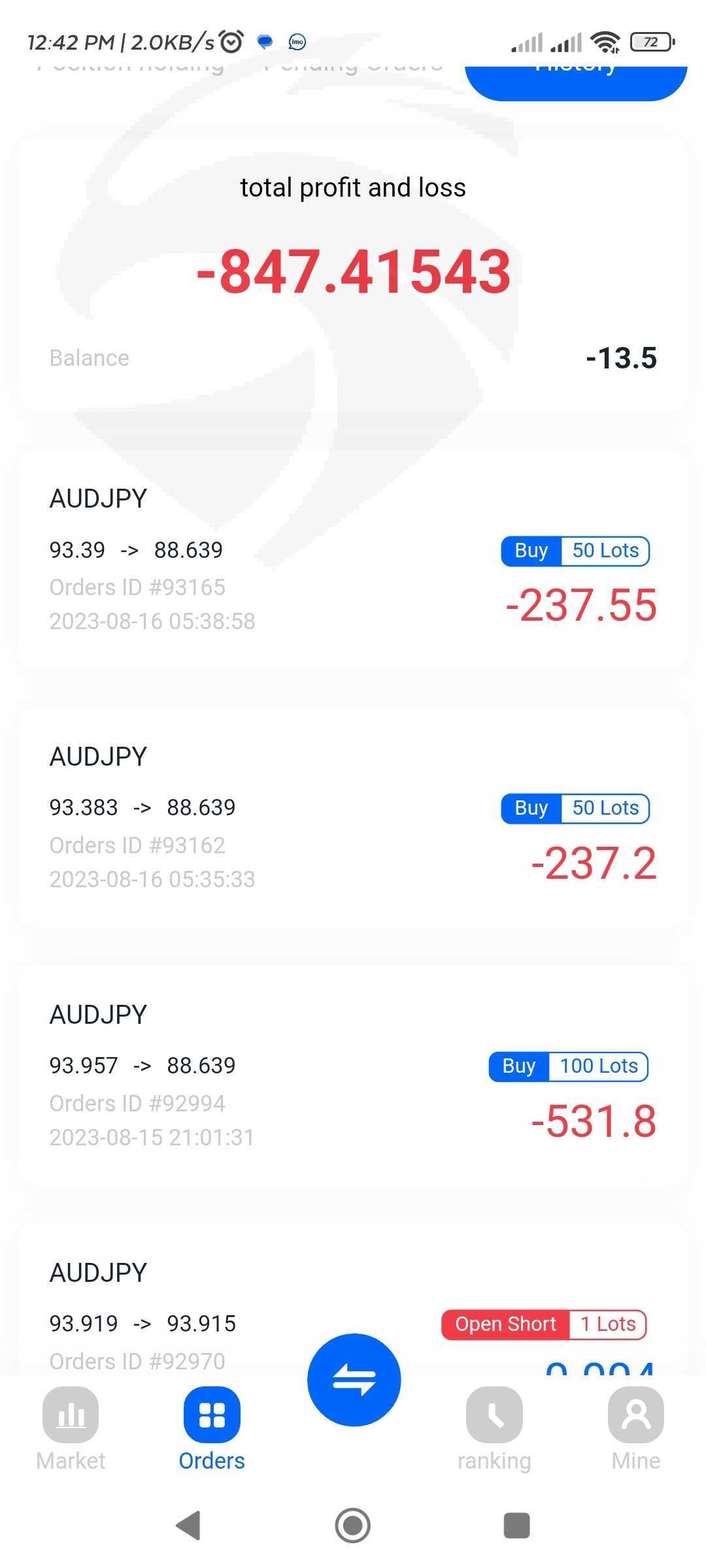Tap the system back button
The height and width of the screenshot is (1568, 706).
point(189,1526)
